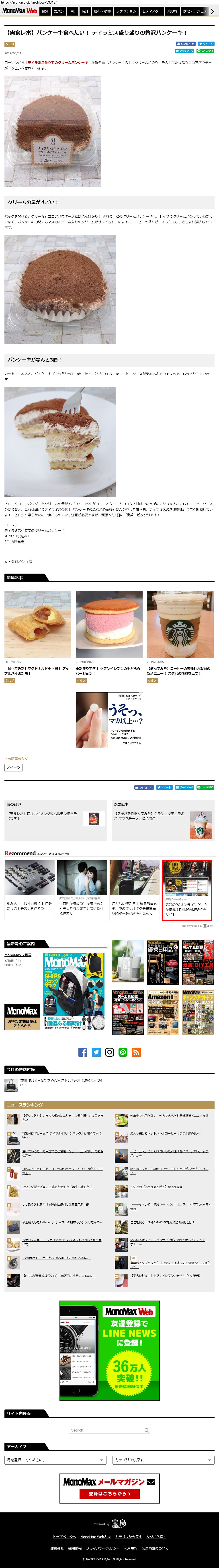Screen dimensions: 219x1568
Task: Tap the MonoMax Web logo to go home
Action: 20,11
